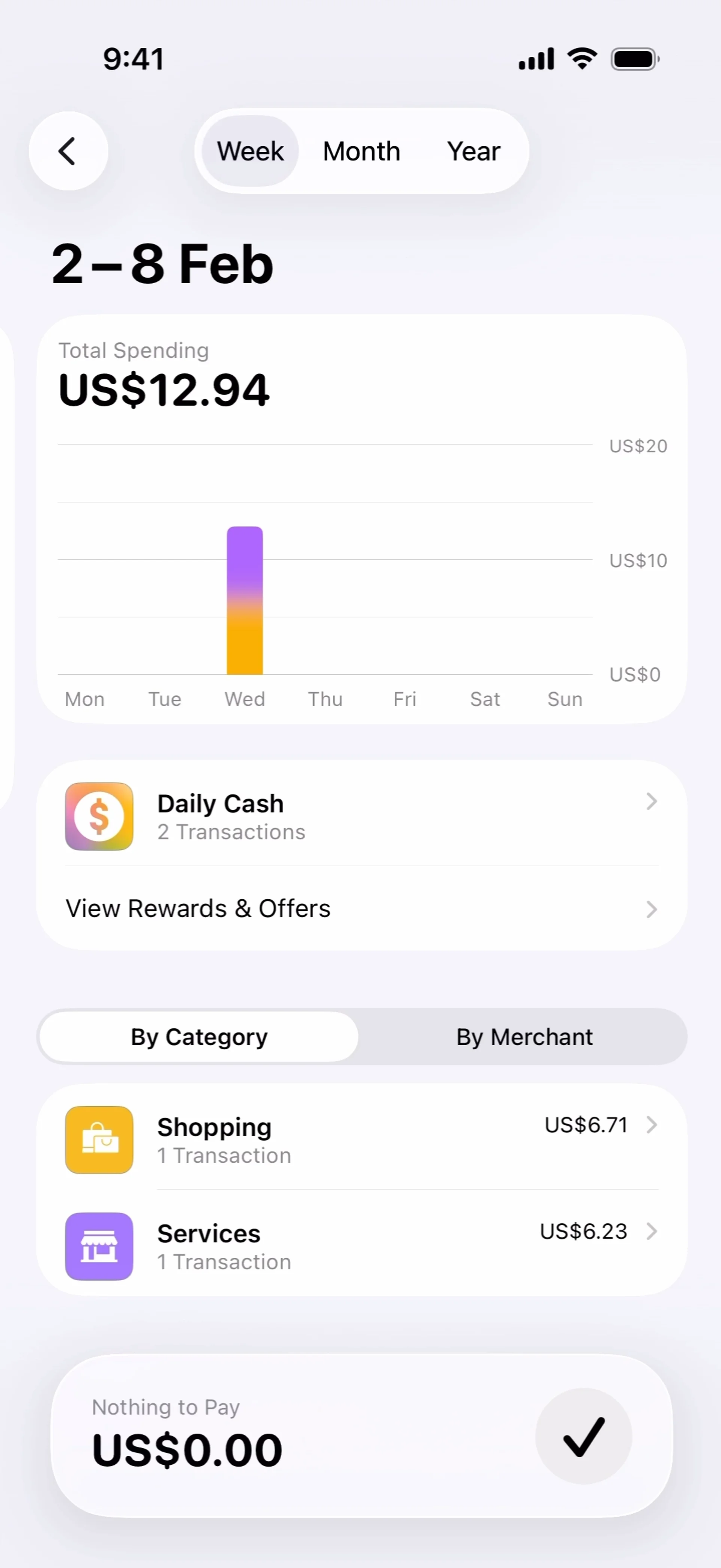Select the Week time range
The width and height of the screenshot is (721, 1568).
[x=250, y=151]
